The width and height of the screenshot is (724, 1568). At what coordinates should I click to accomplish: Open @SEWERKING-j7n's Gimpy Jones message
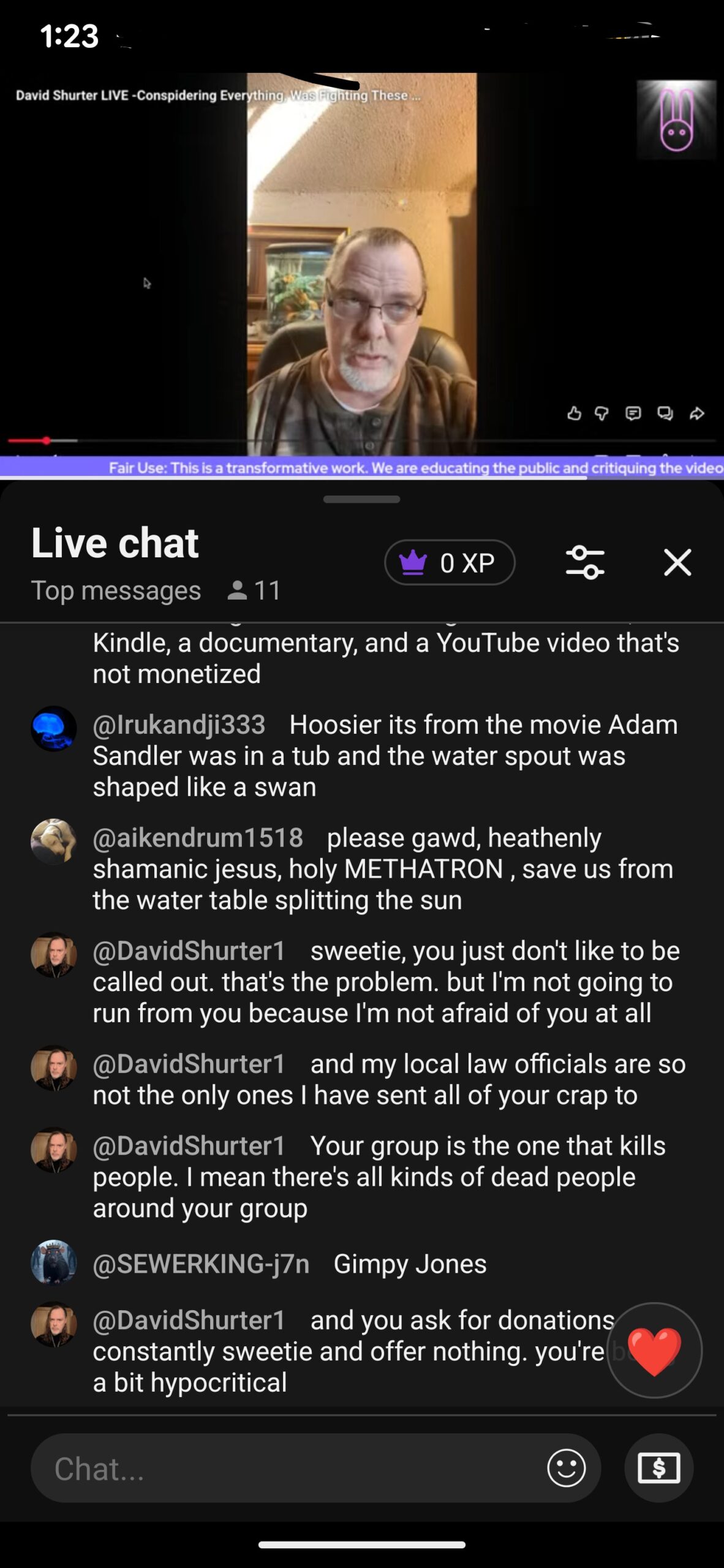pyautogui.click(x=409, y=1264)
